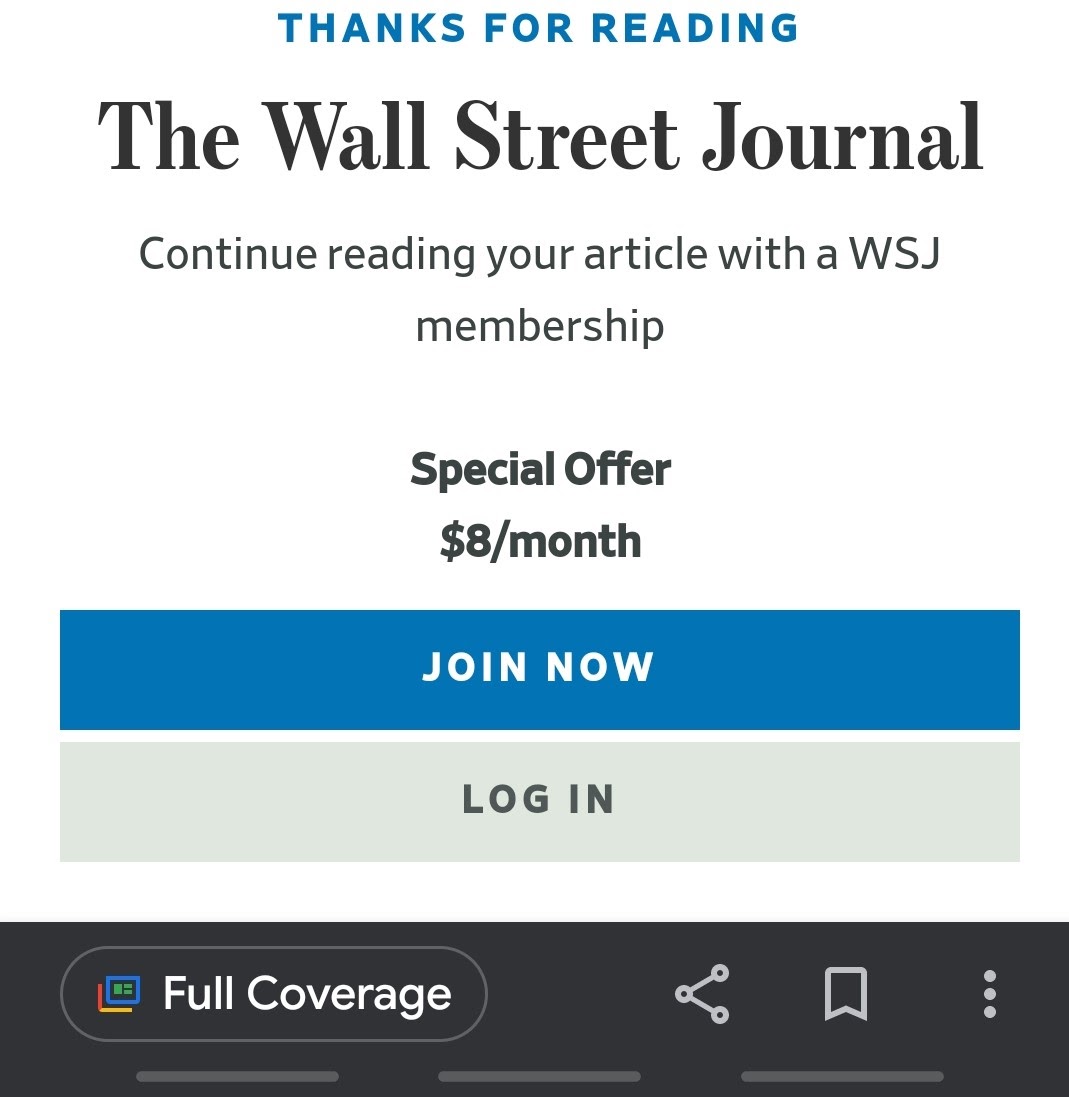The image size is (1069, 1097).
Task: Click the $8/month Special Offer text
Action: point(540,540)
